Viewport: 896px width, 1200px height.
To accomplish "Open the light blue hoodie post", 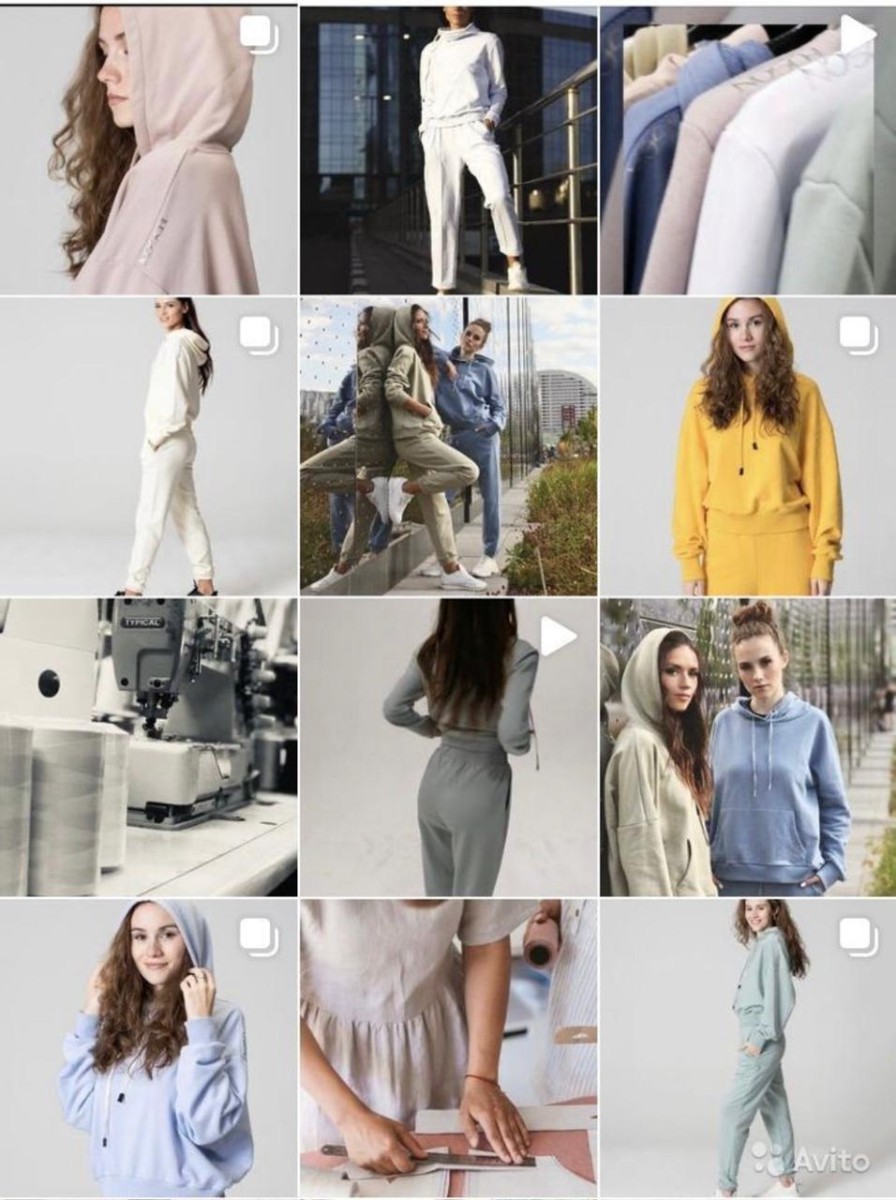I will click(148, 1046).
